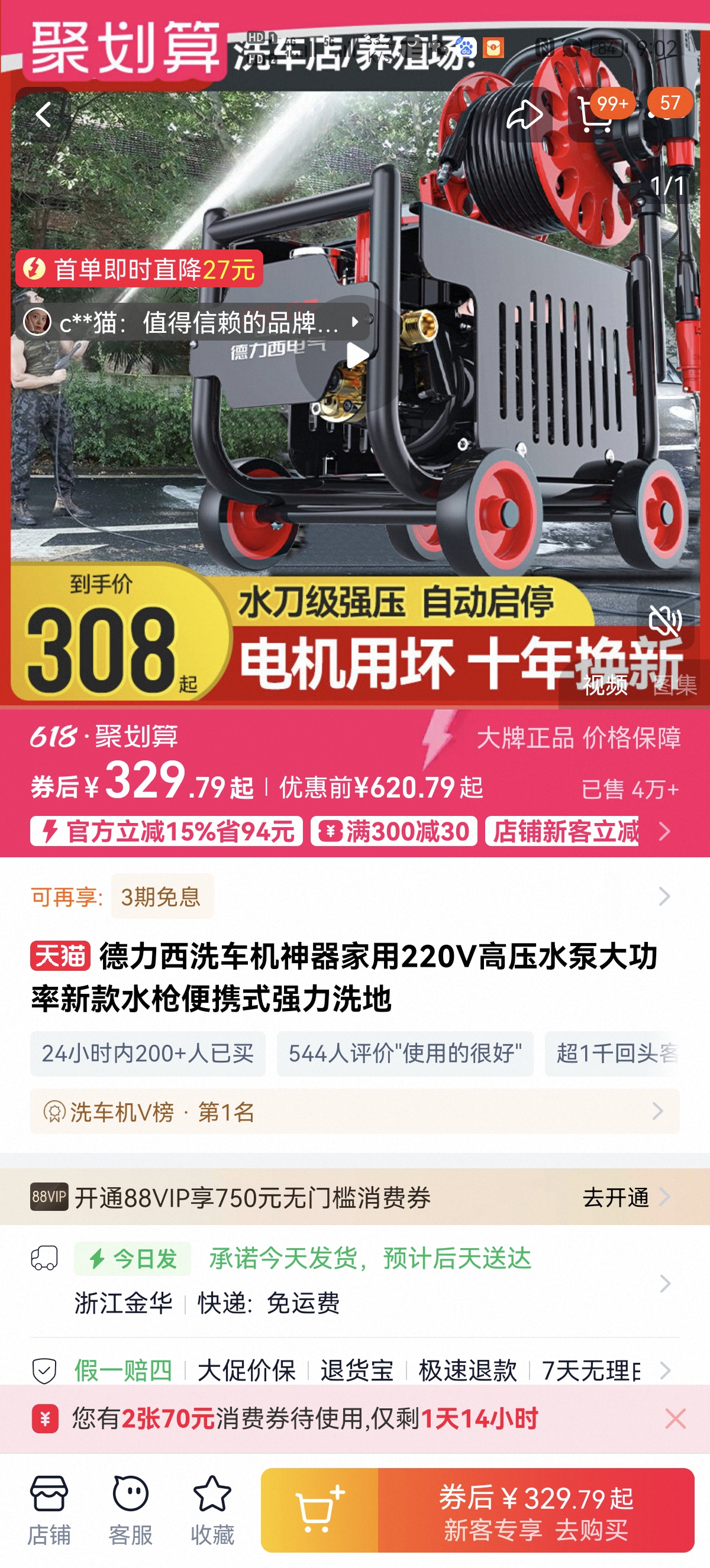Play the product video
710x1568 pixels.
pos(355,355)
